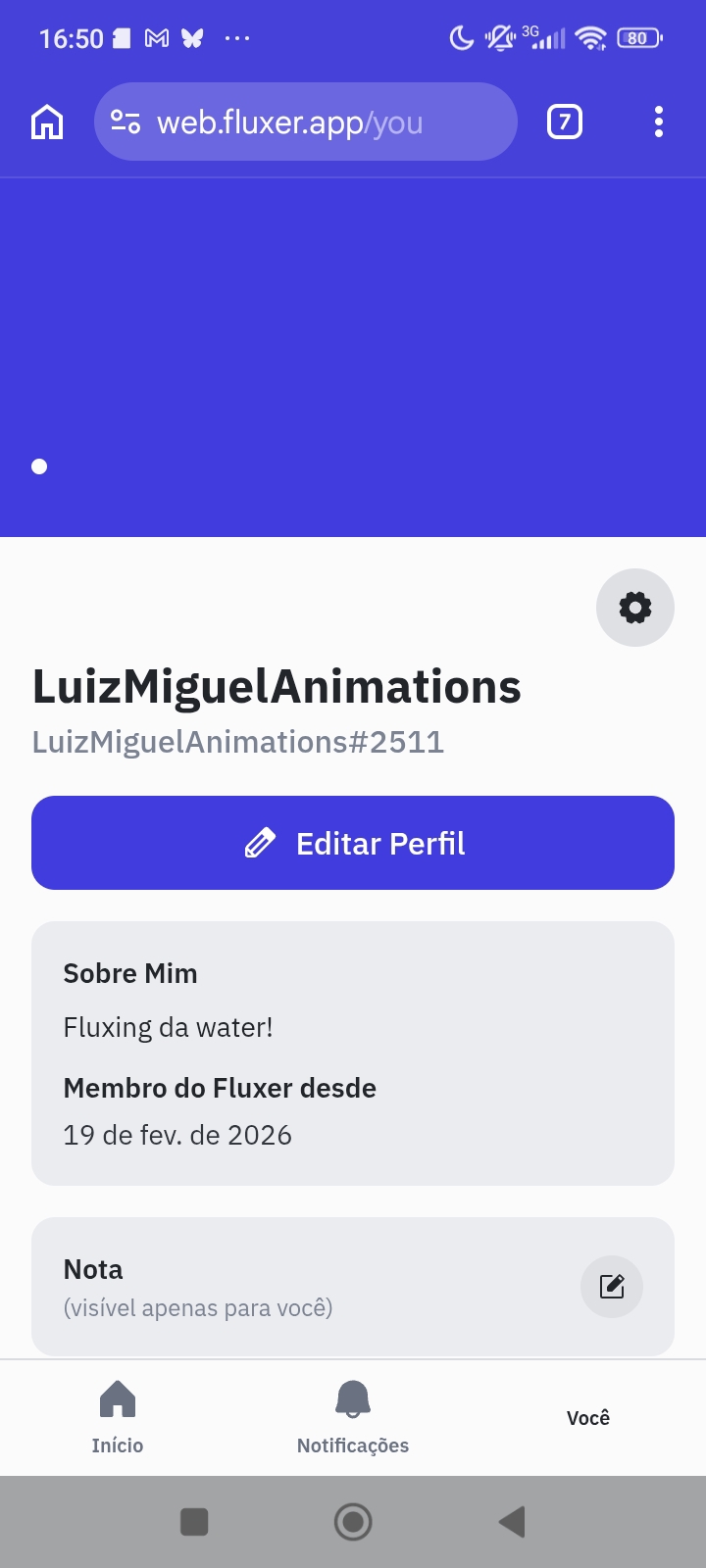Switch to the Início tab
Screen dimensions: 706x1568
tap(118, 1417)
